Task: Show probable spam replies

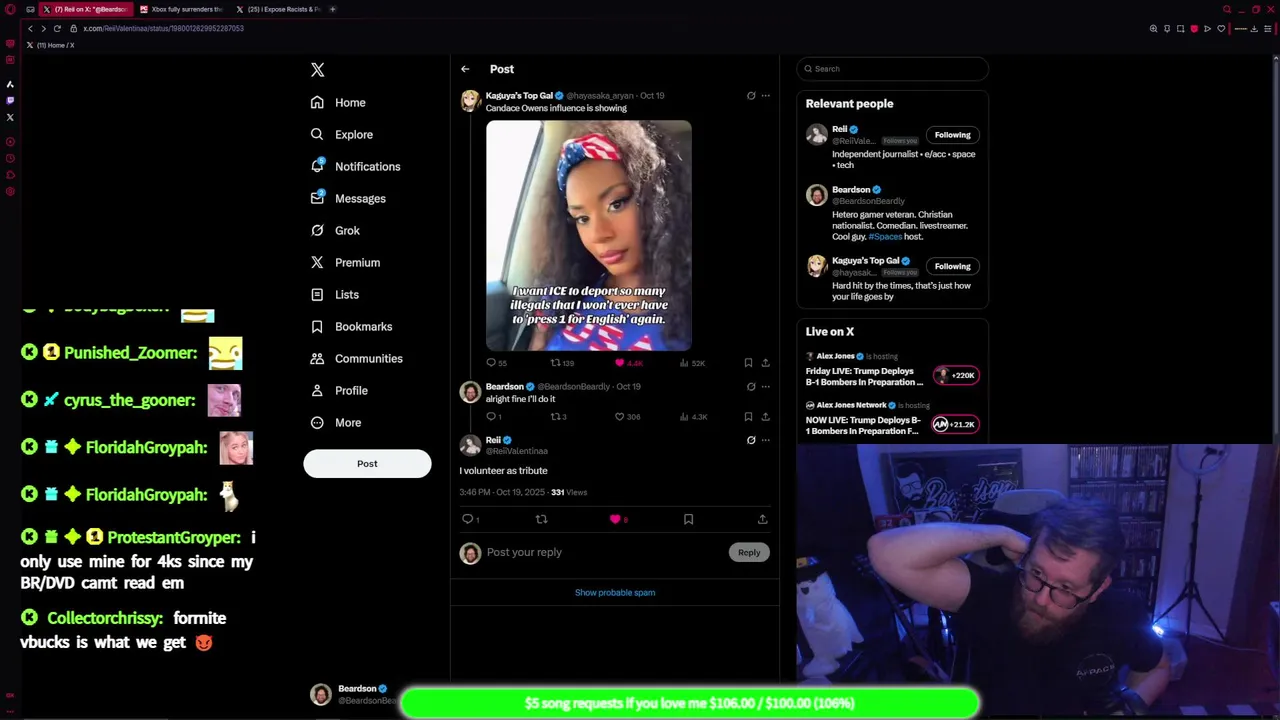Action: [x=615, y=593]
